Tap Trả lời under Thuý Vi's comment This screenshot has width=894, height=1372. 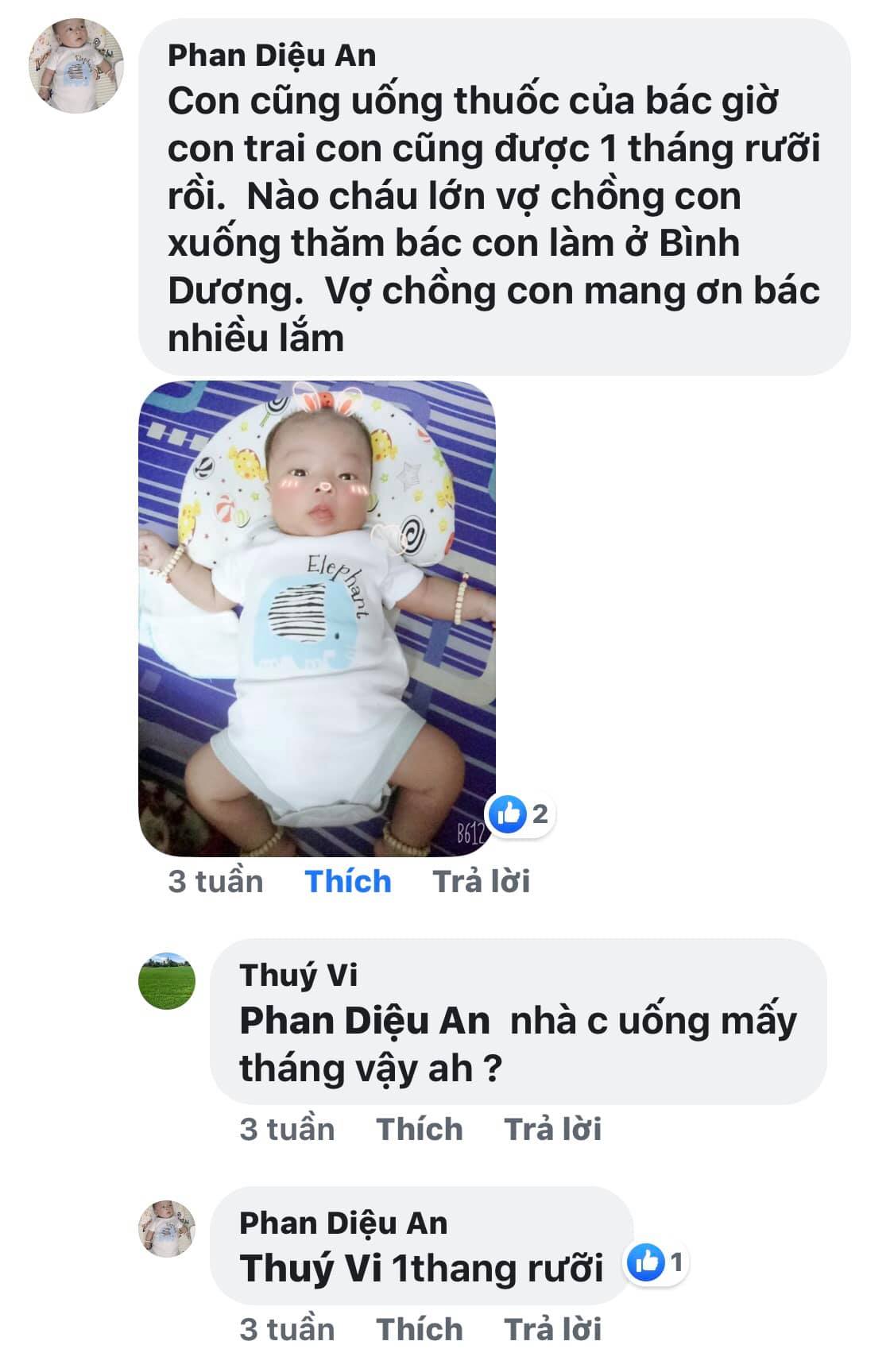tap(552, 1129)
